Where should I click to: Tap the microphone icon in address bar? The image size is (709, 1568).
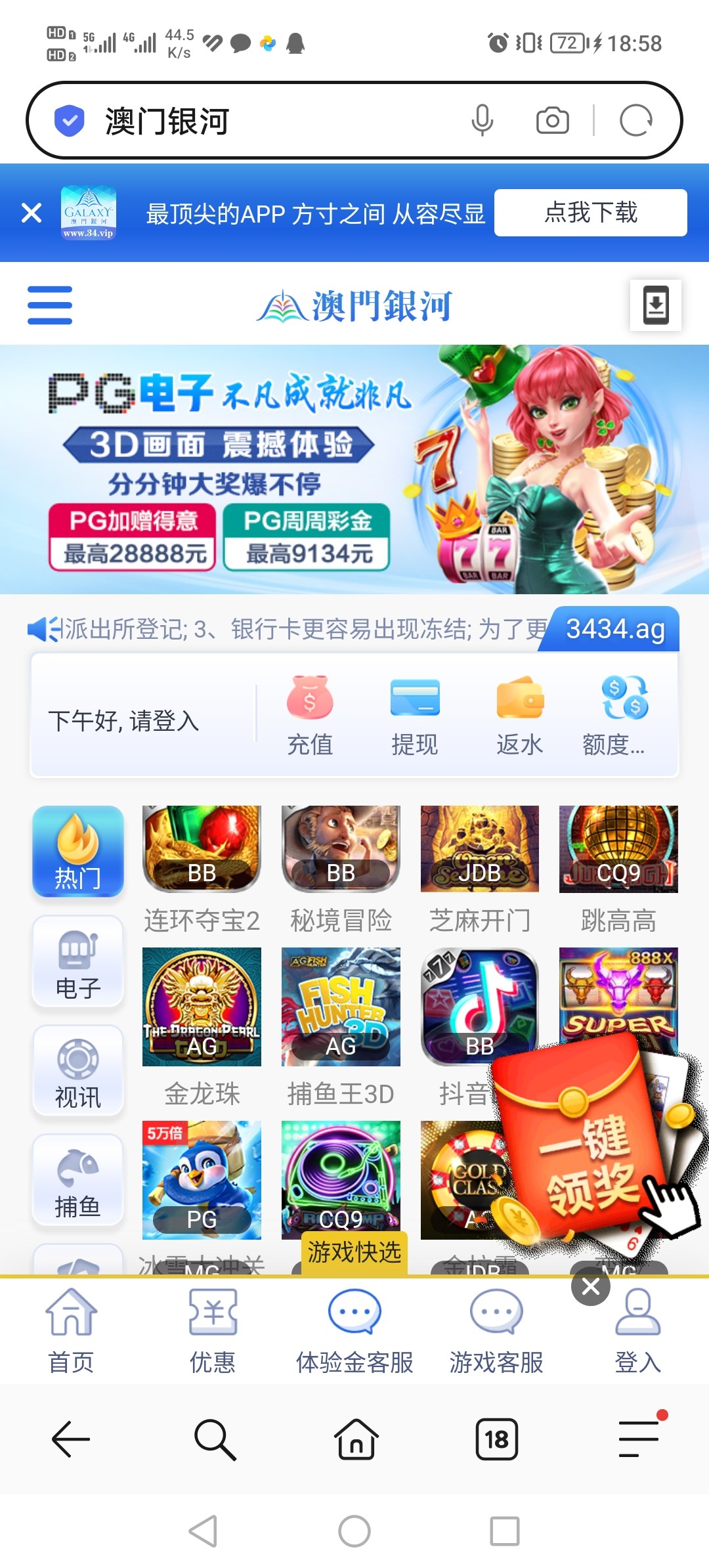482,121
